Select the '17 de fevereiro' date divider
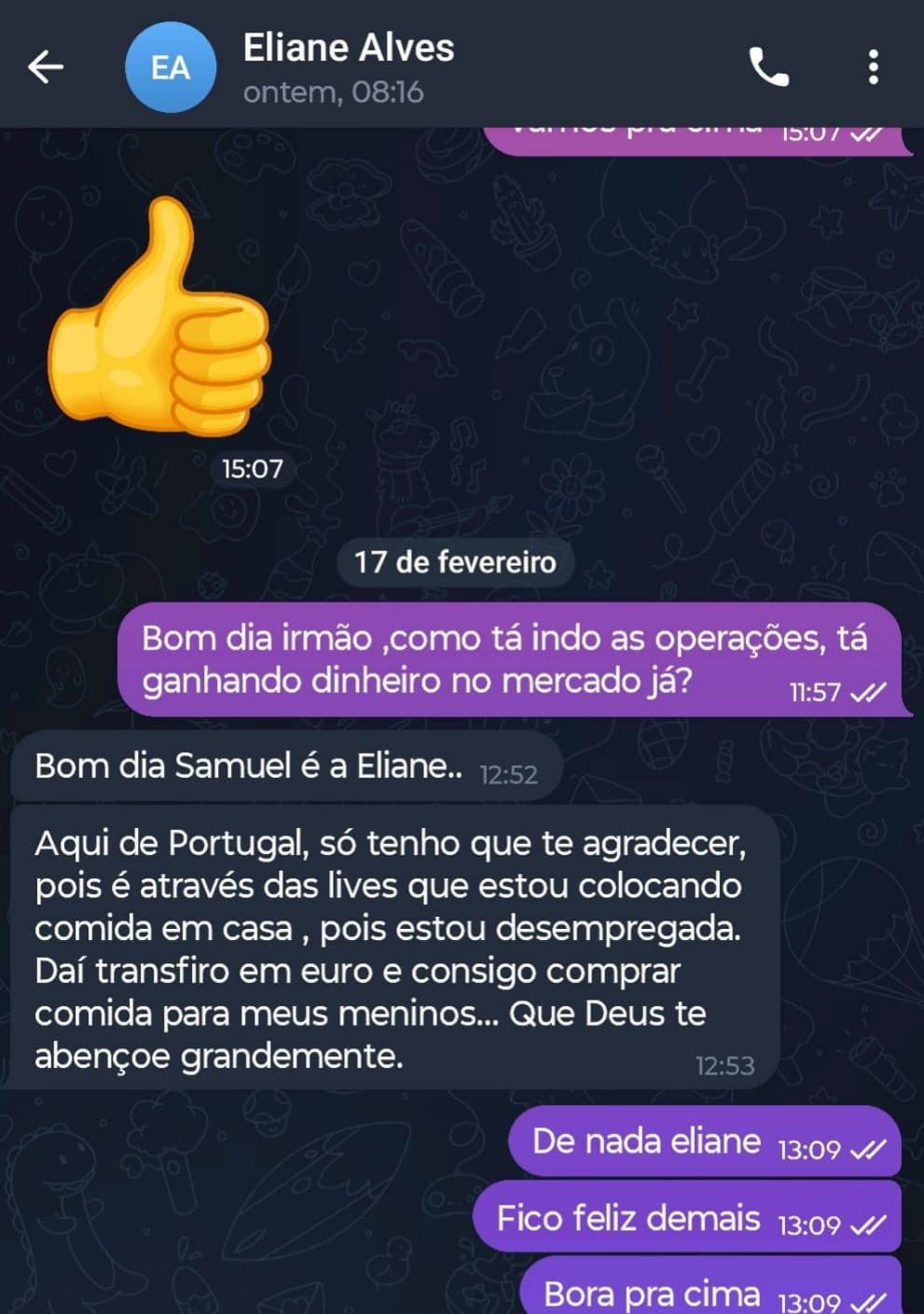 (453, 561)
